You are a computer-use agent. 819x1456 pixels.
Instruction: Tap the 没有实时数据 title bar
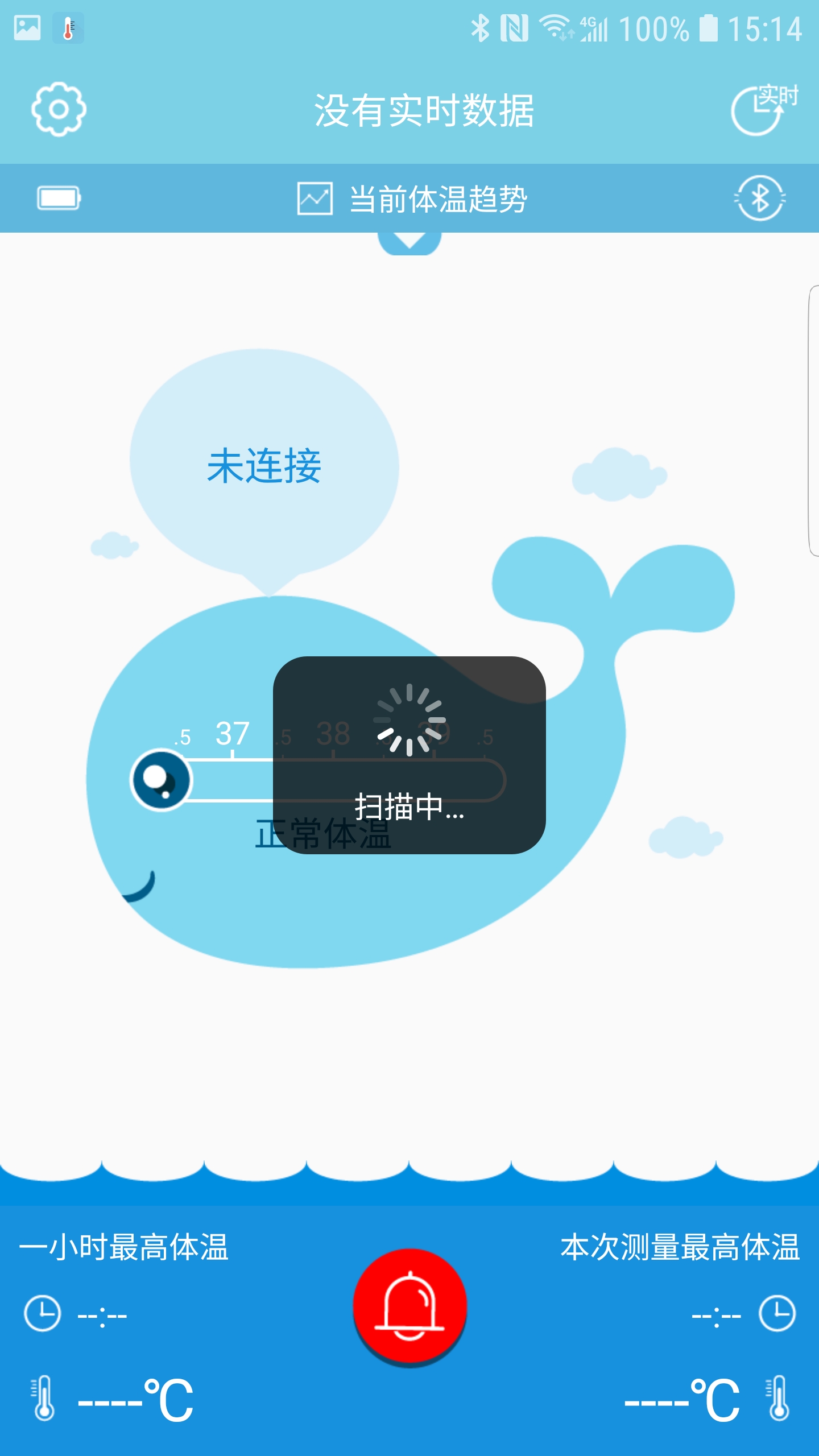424,111
